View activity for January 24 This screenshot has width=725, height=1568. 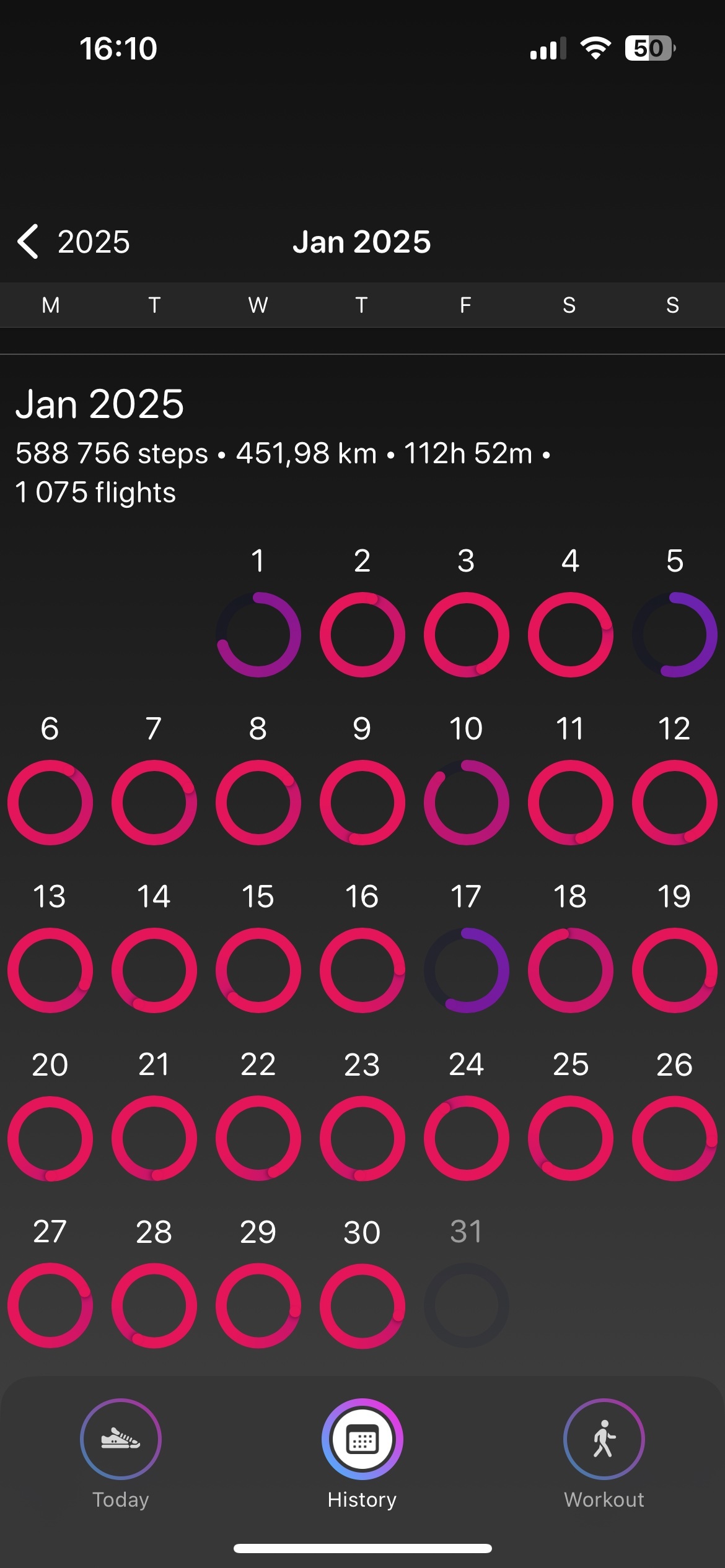point(466,1138)
